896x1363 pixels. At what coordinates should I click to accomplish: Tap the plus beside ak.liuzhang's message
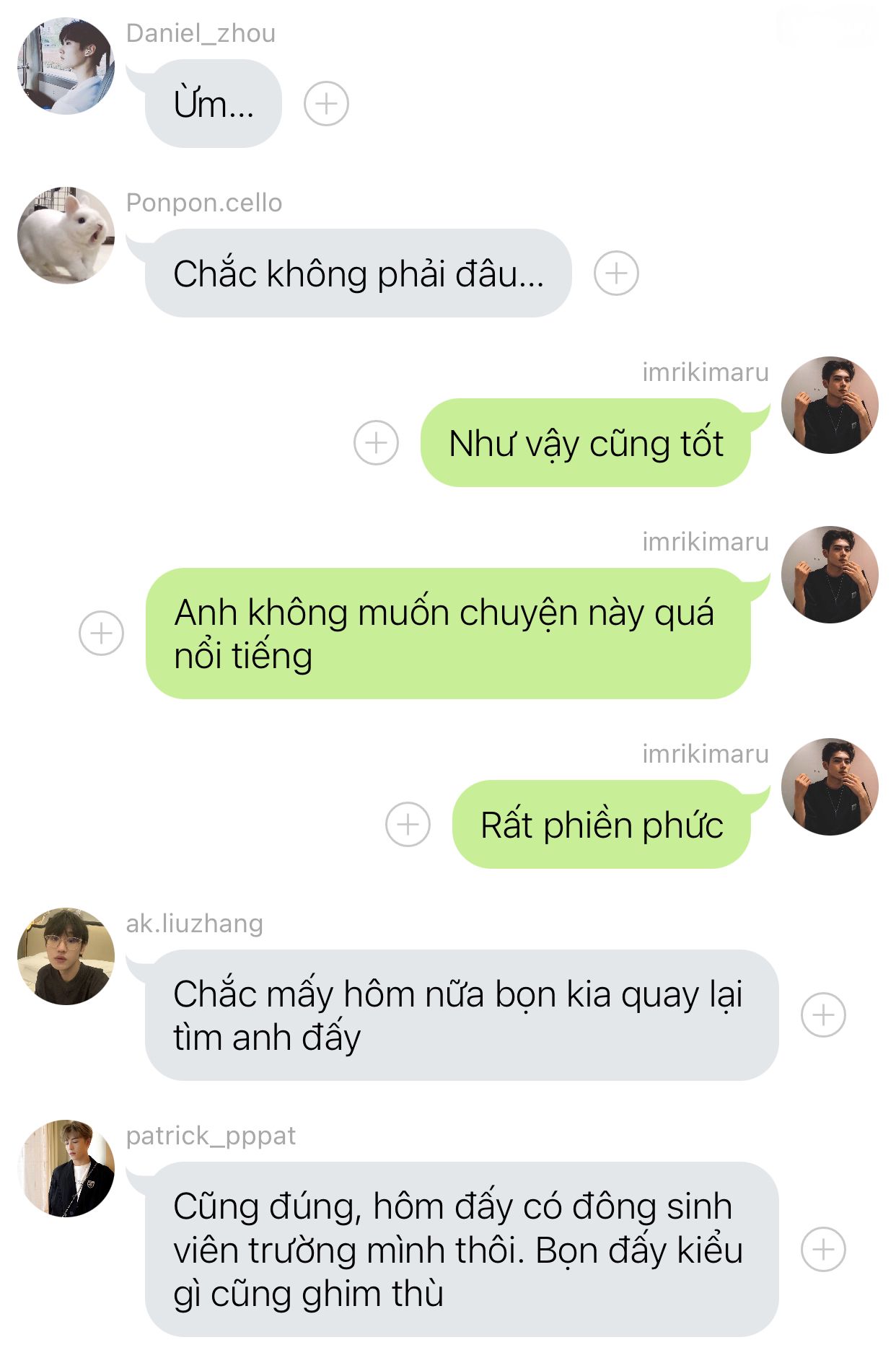point(823,1014)
